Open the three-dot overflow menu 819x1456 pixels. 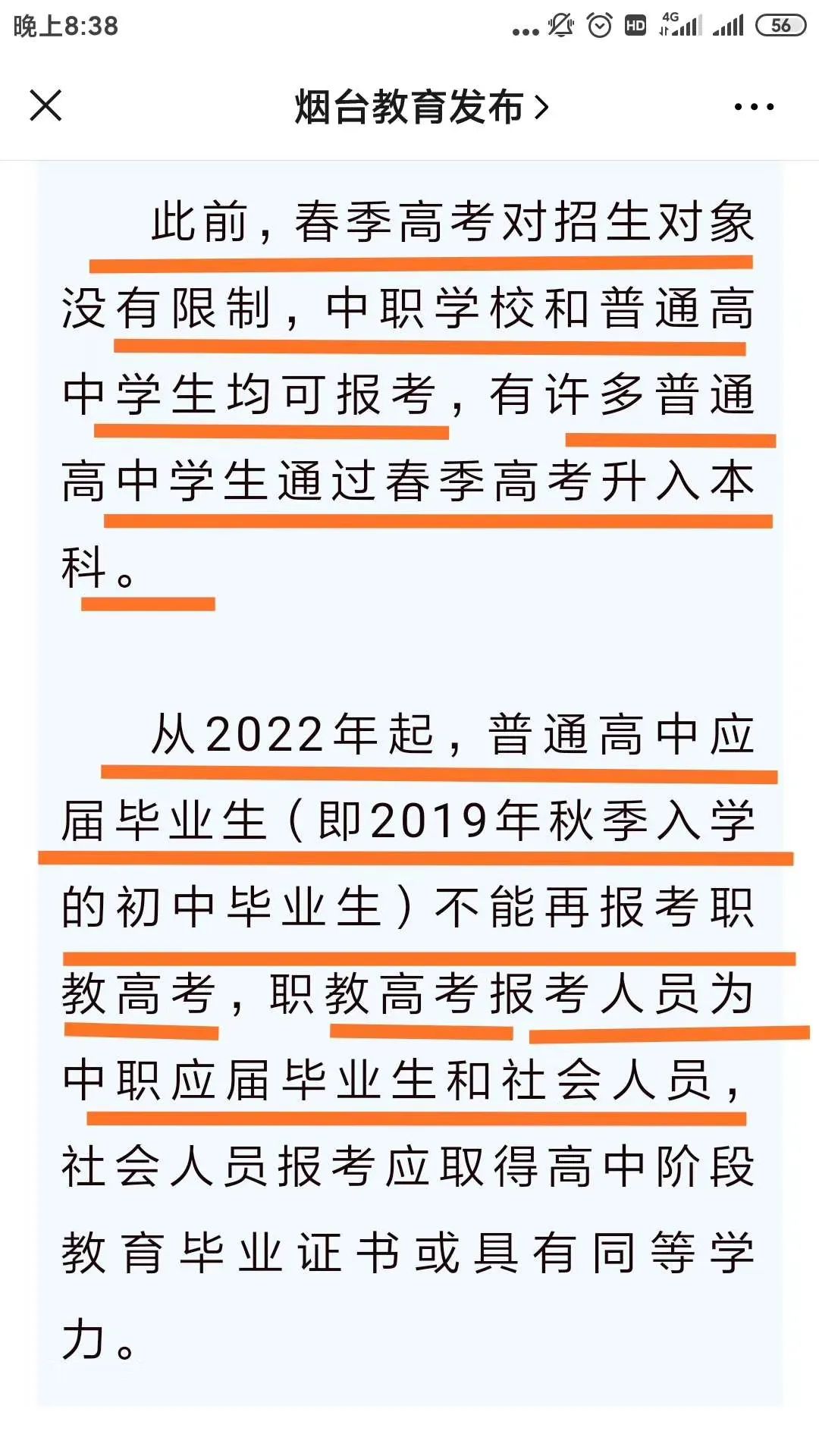point(754,107)
